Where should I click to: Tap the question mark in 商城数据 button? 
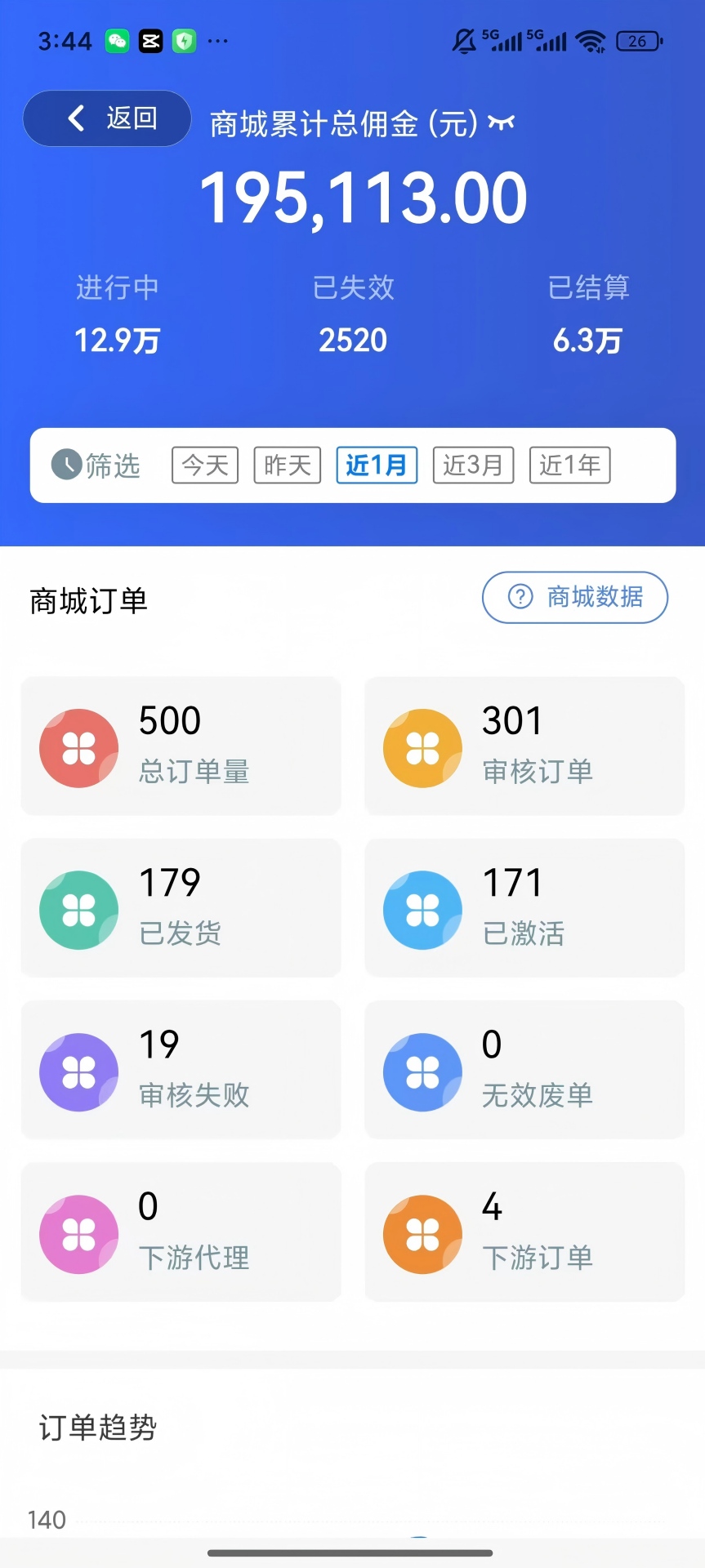click(520, 598)
